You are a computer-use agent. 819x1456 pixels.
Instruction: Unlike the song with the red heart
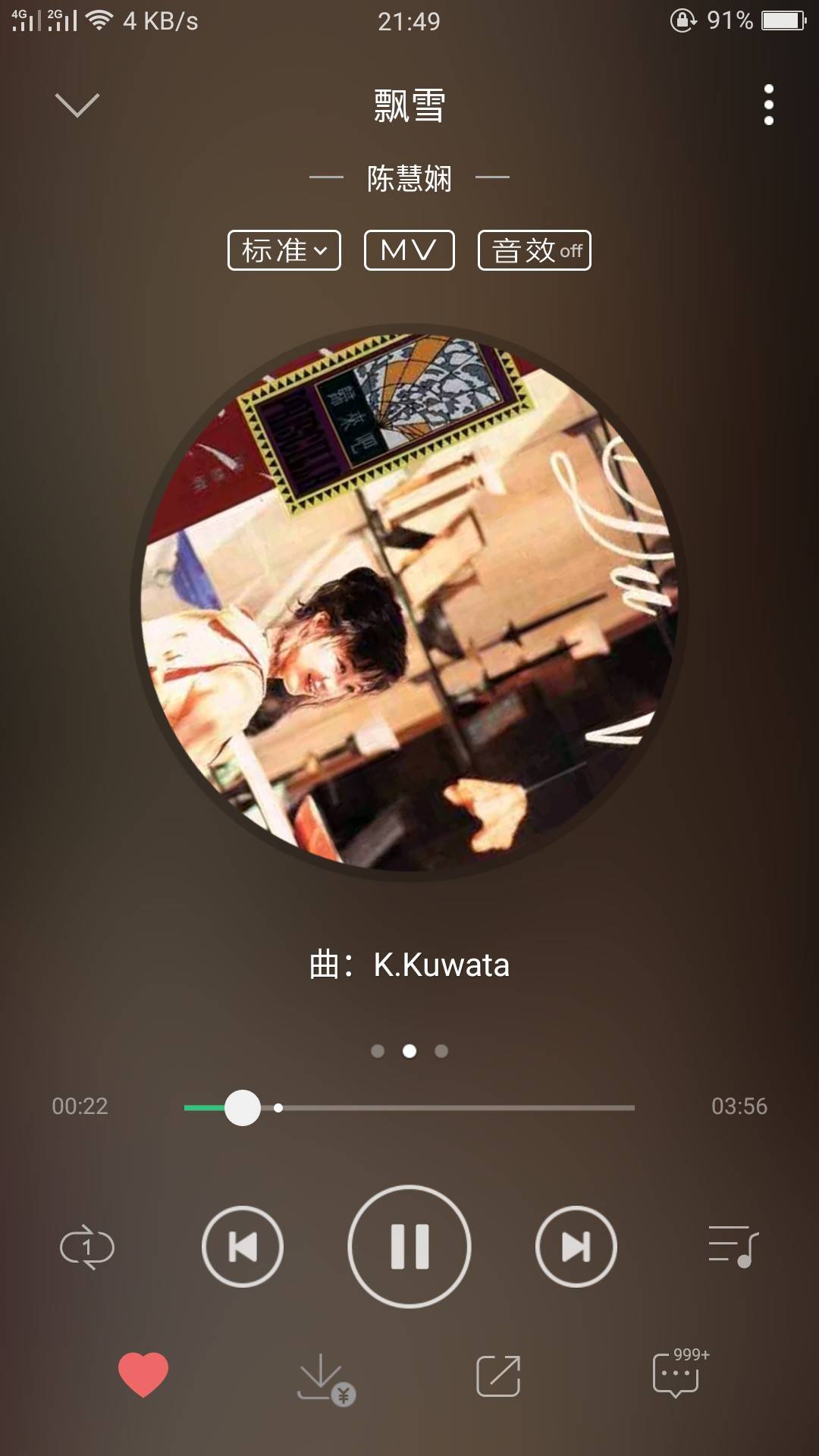(x=143, y=1374)
